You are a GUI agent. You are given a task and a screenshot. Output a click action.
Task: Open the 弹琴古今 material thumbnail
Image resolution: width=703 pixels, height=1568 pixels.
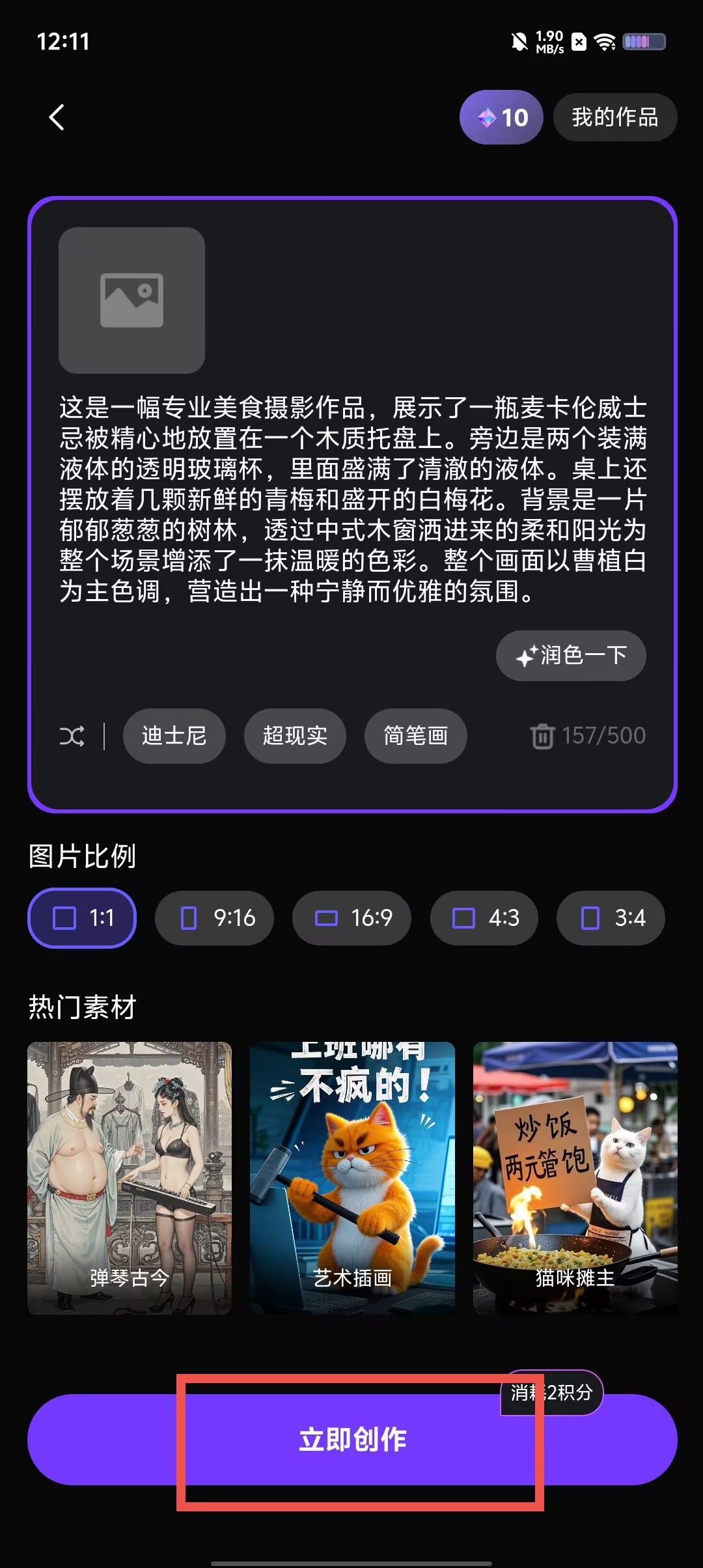130,1175
